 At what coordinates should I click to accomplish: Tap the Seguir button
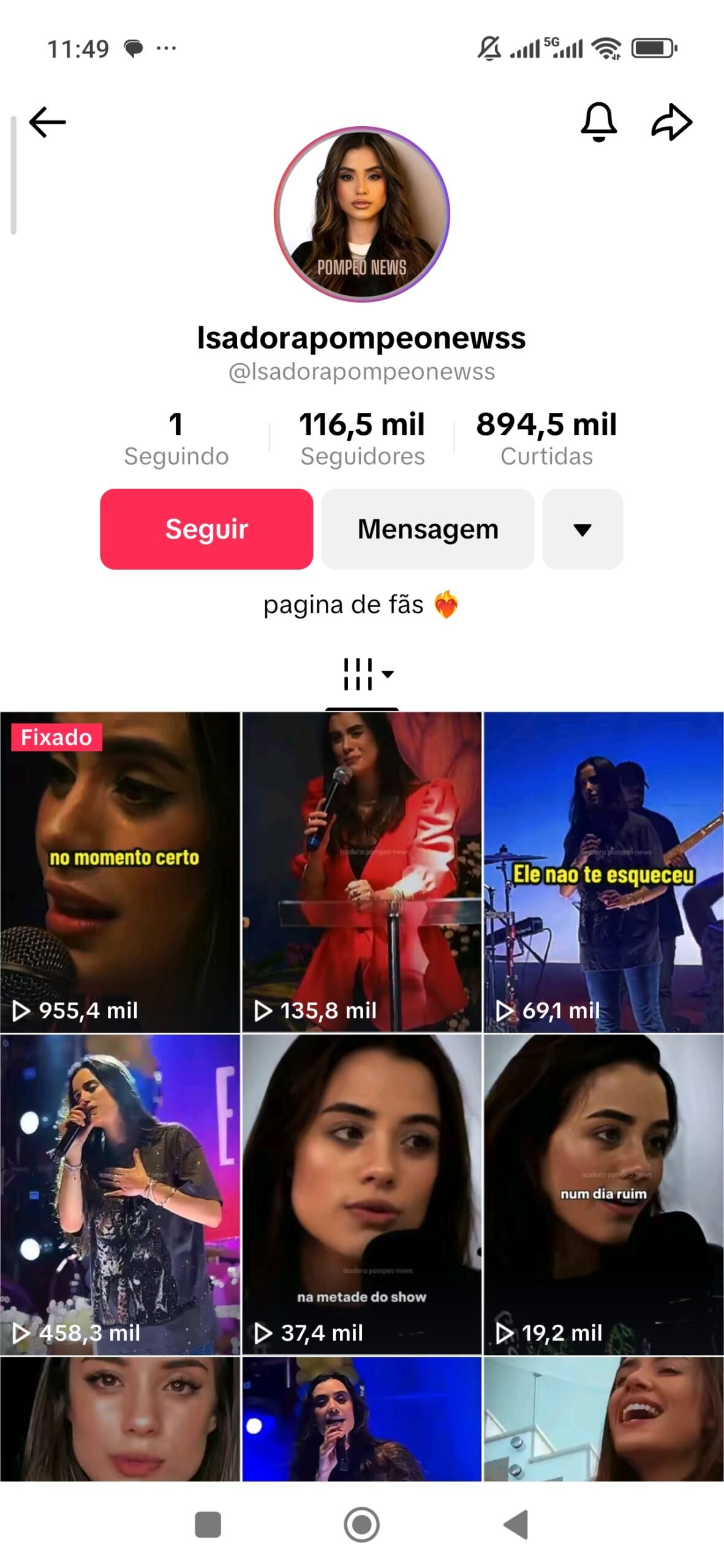[206, 529]
